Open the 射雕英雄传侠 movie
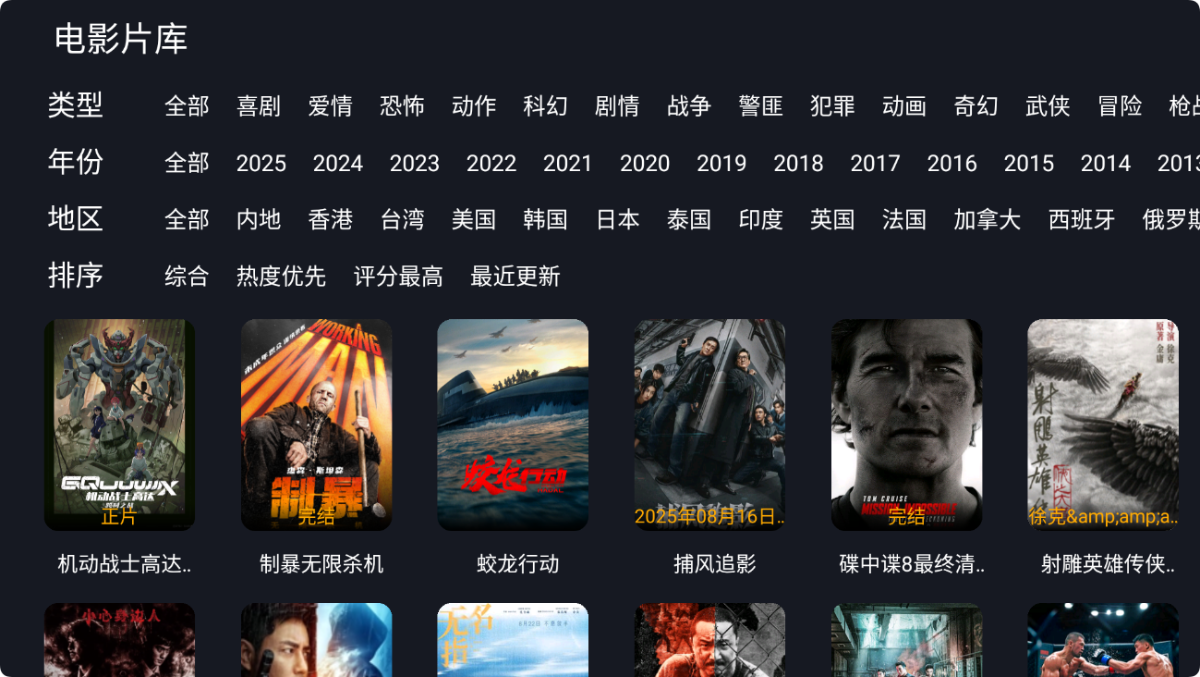Screen dimensions: 1200x677 1103,425
